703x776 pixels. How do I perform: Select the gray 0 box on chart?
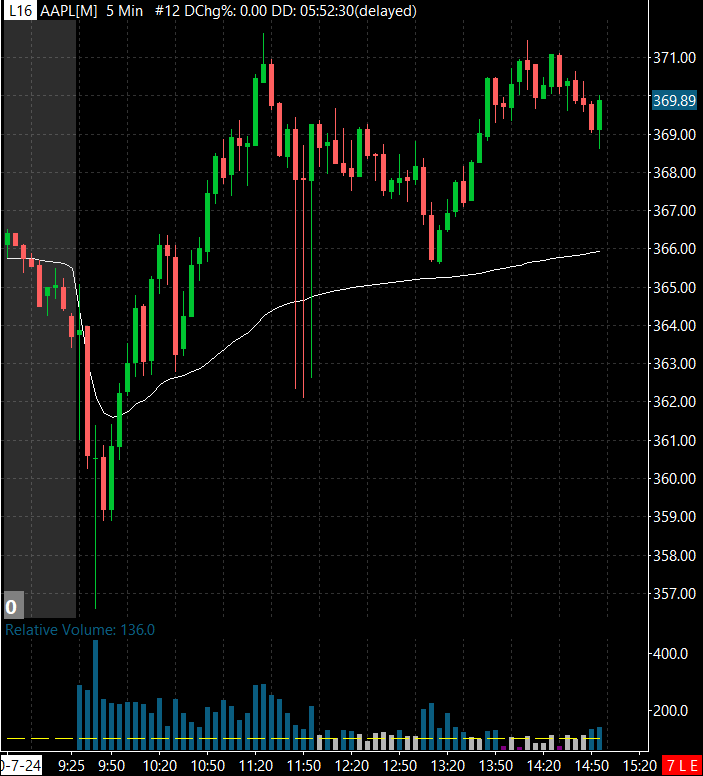click(x=12, y=606)
